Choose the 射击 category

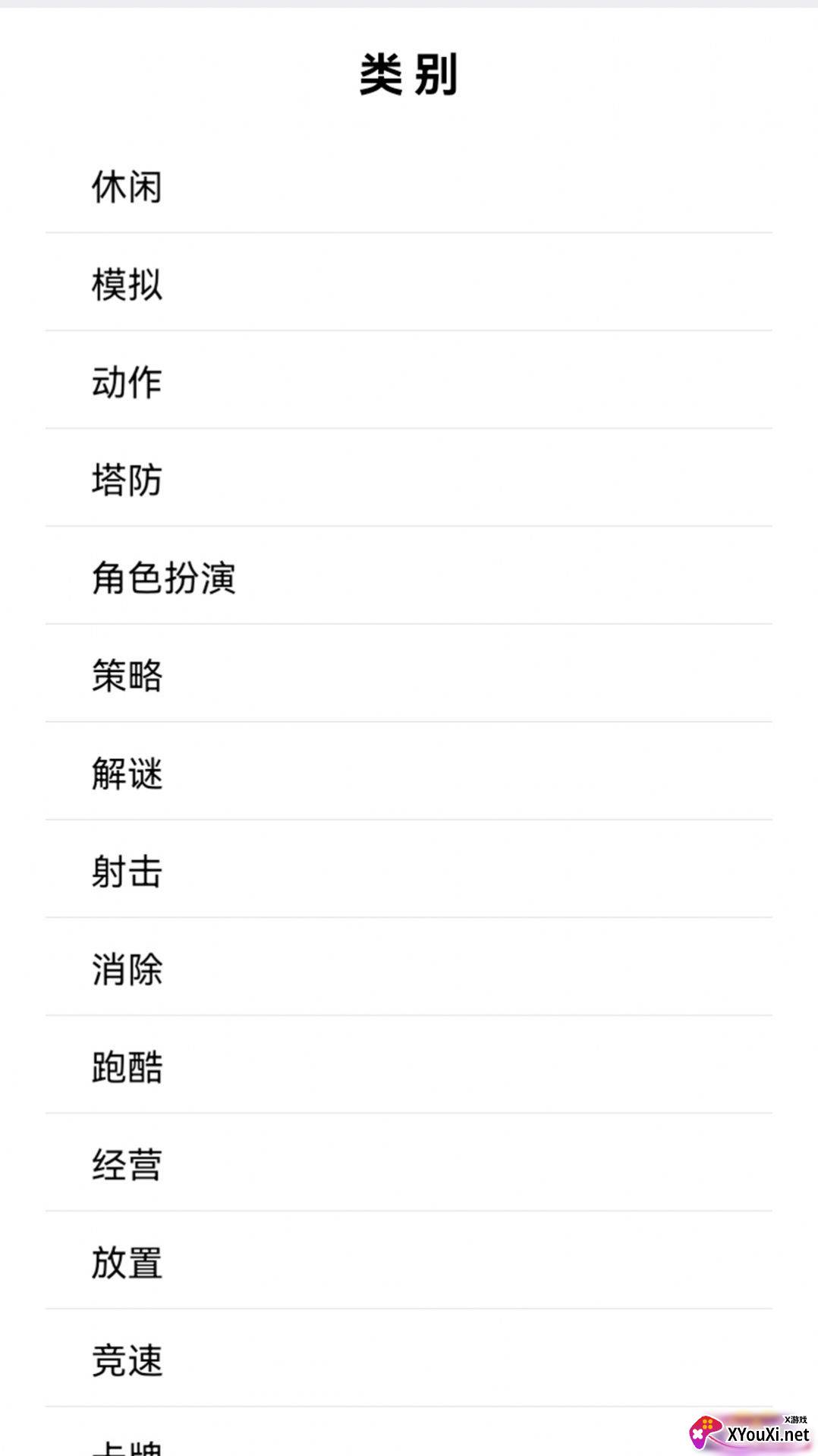[x=127, y=871]
